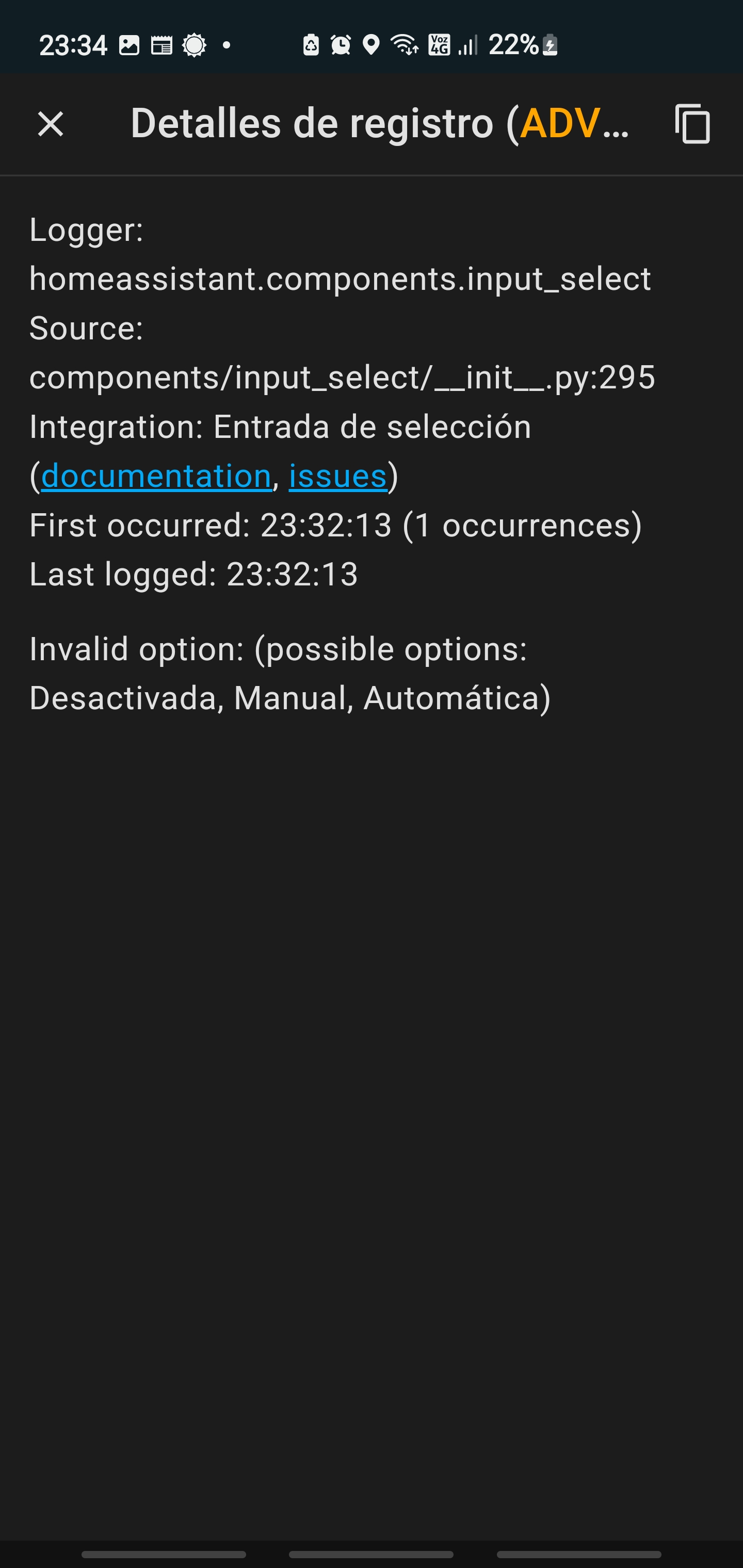Tap the location indicator in the status bar

370,44
